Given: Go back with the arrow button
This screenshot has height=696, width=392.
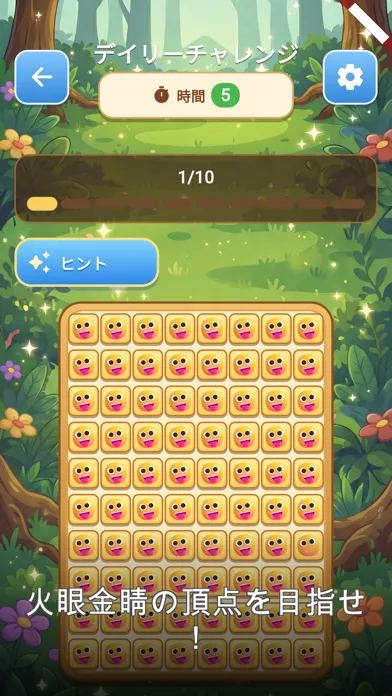Looking at the screenshot, I should [x=42, y=77].
